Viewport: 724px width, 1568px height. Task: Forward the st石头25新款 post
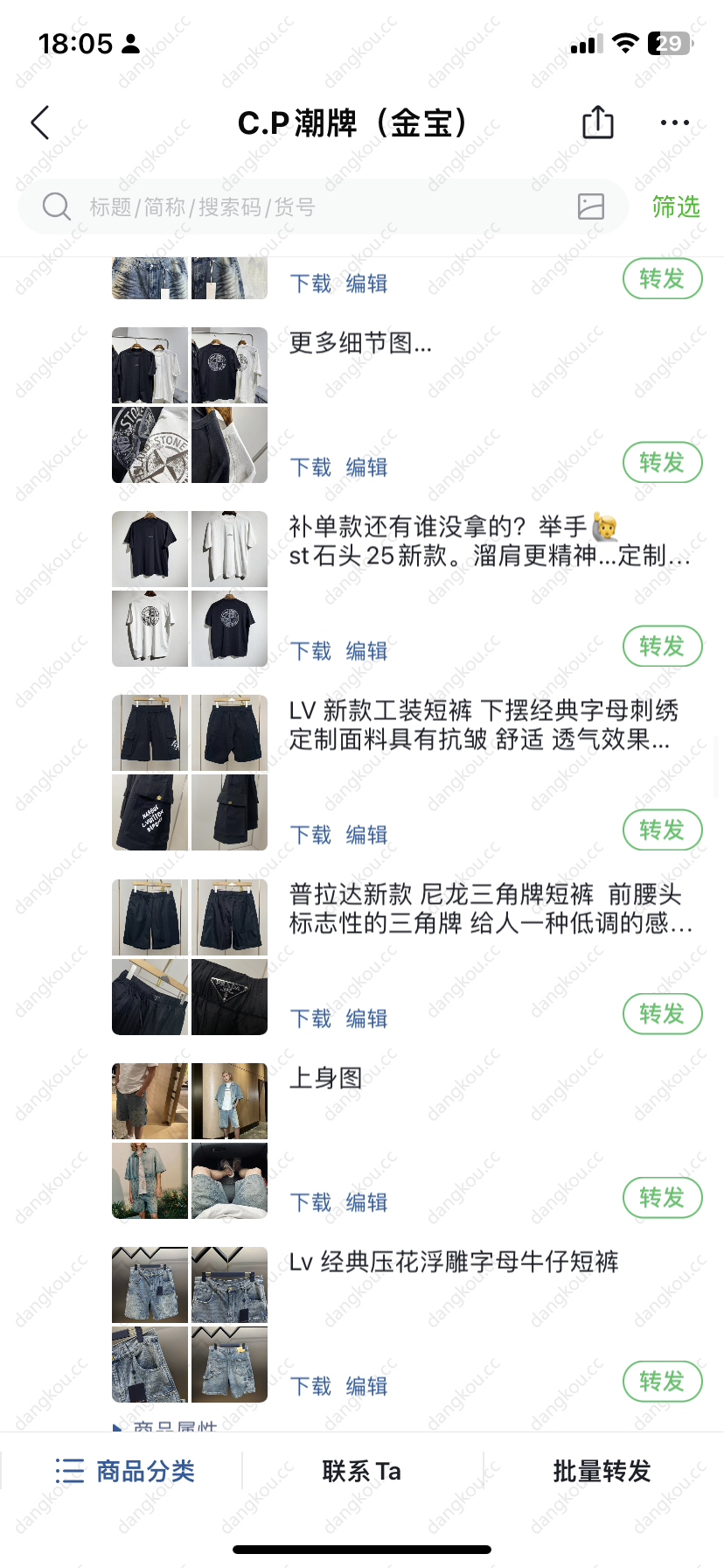pos(662,647)
